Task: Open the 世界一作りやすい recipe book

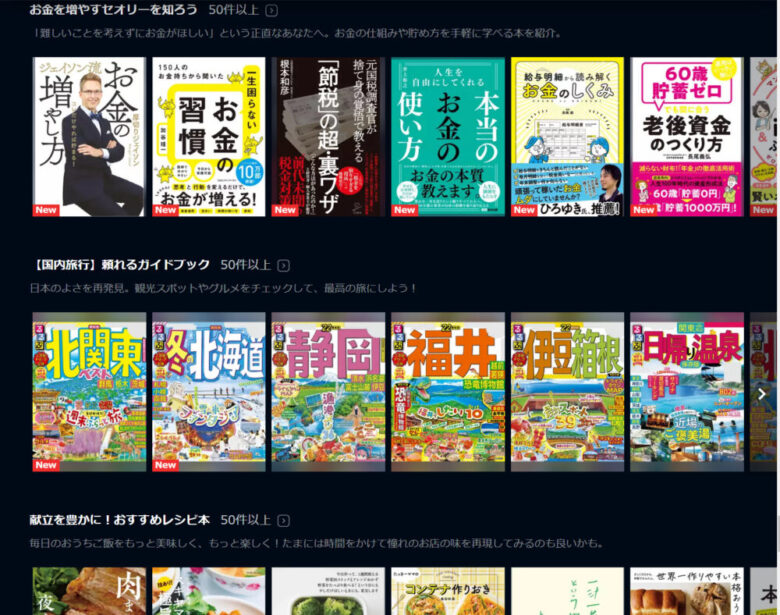Action: tap(686, 591)
